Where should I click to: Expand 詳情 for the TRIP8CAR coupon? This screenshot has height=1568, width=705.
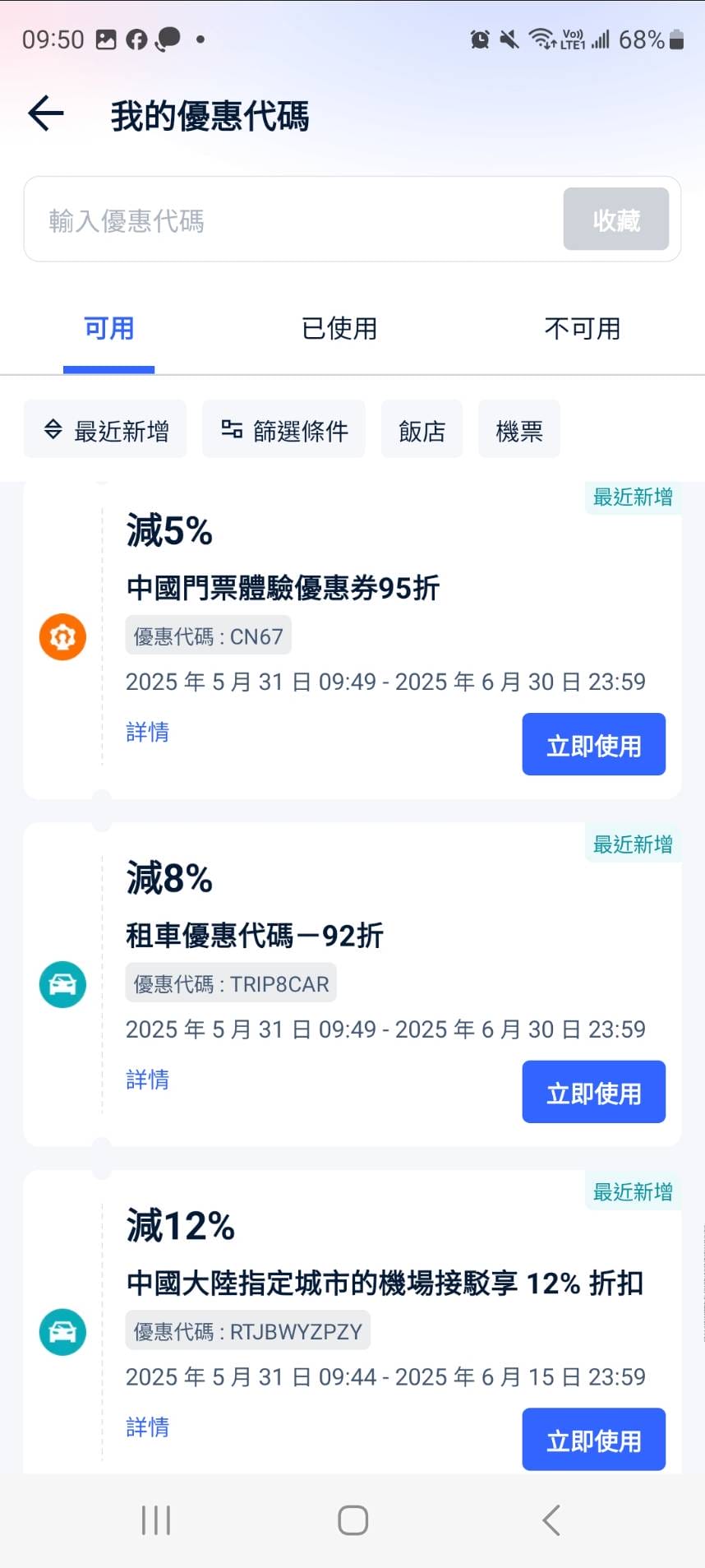pos(148,1080)
